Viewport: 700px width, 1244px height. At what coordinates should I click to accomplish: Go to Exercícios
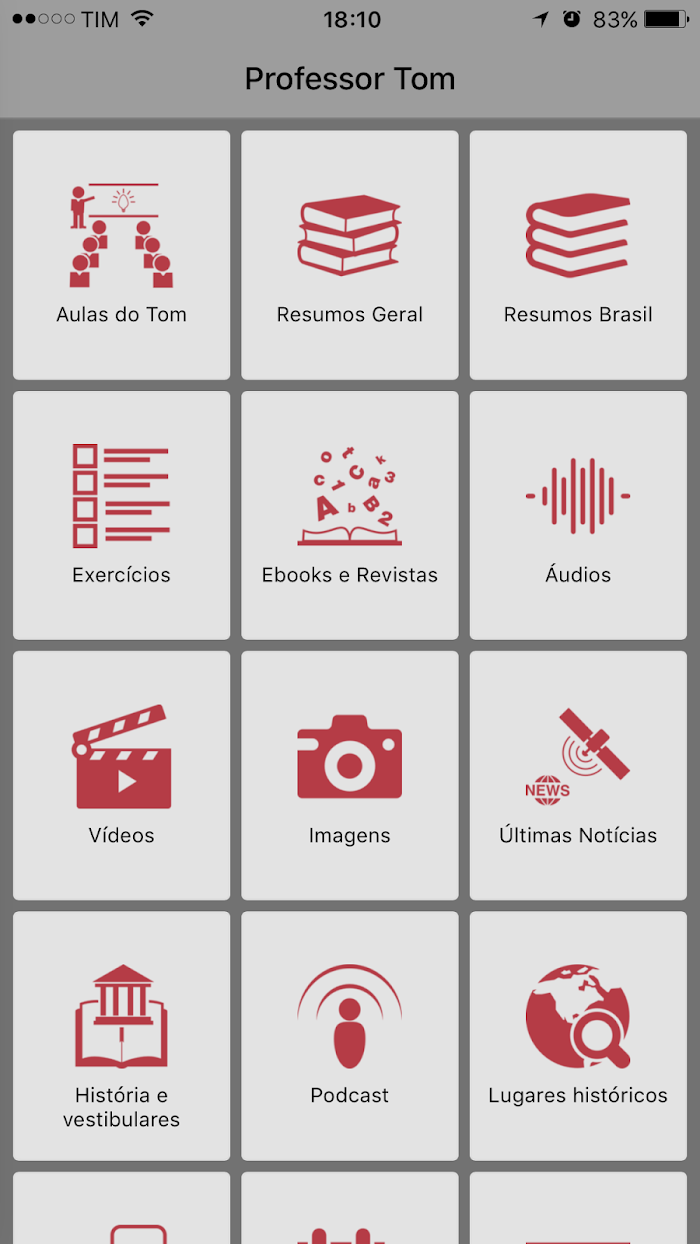pos(121,515)
